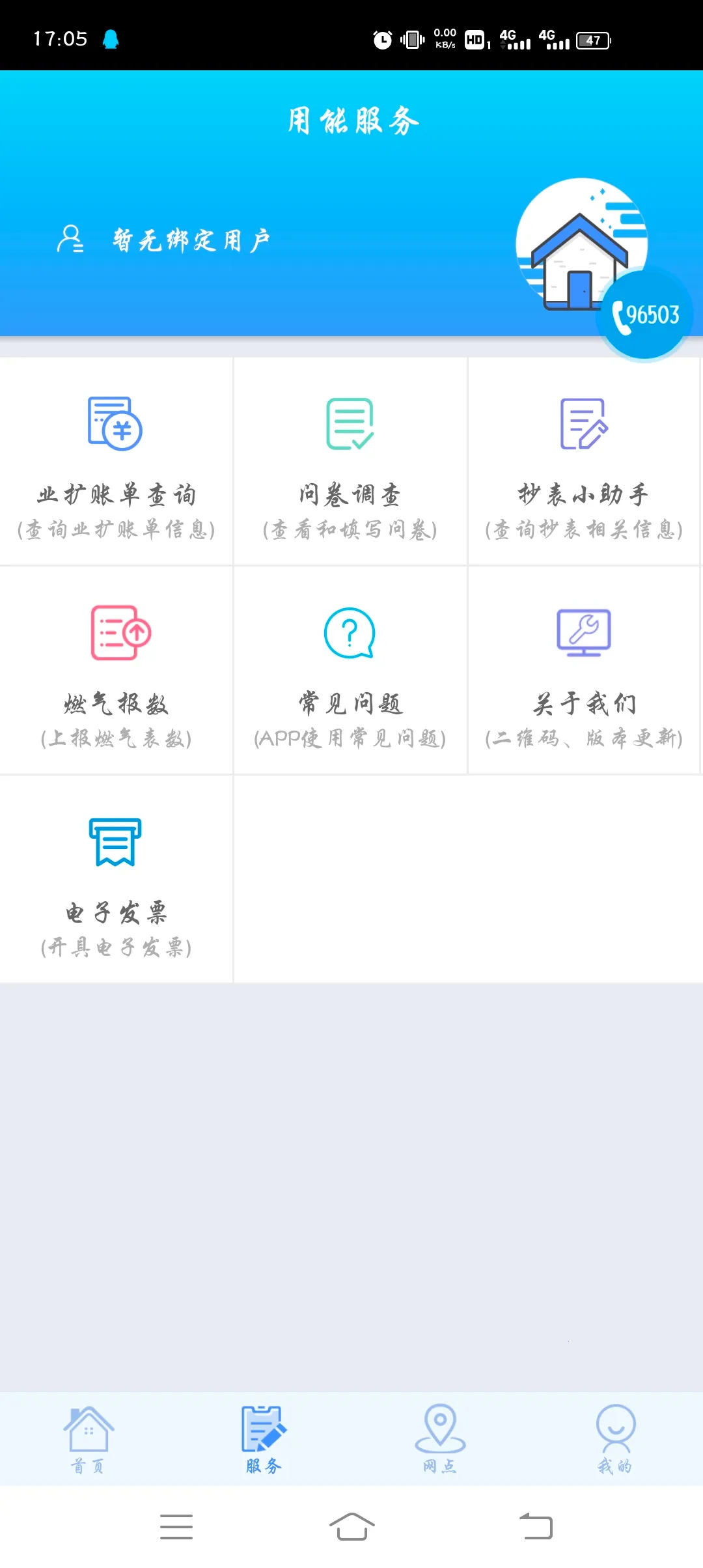
Task: Call the 96503 hotline button
Action: [x=643, y=315]
